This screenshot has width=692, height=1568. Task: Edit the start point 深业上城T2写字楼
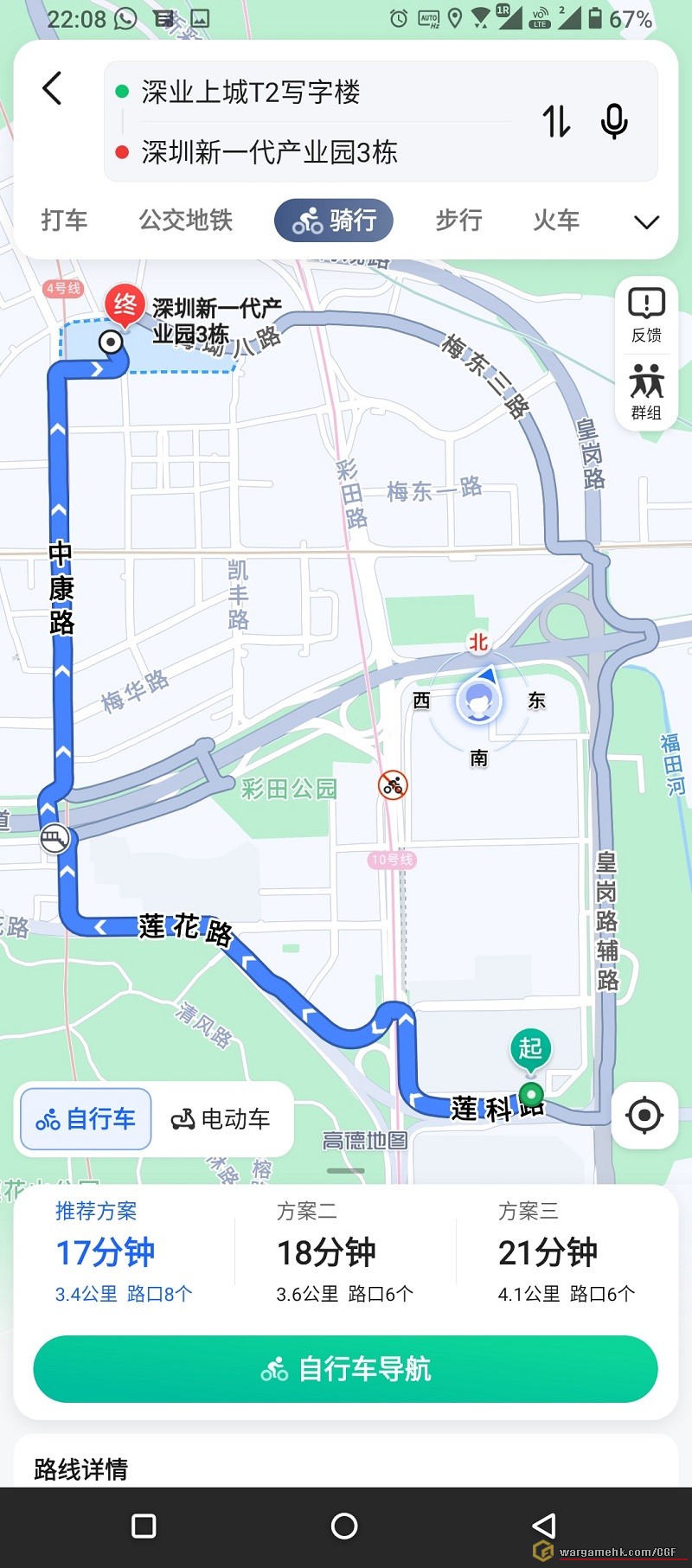251,92
